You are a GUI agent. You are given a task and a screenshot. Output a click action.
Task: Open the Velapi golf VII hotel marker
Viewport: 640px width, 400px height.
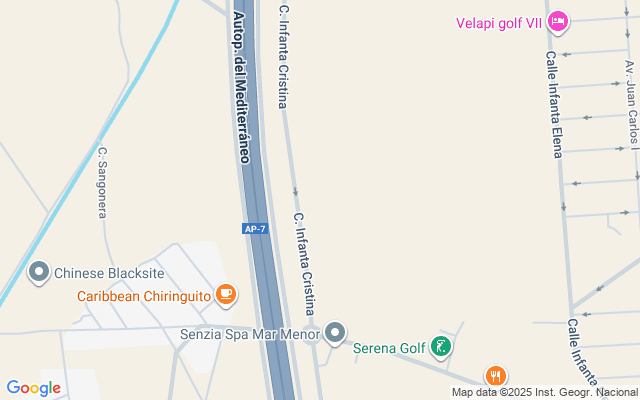tap(558, 21)
